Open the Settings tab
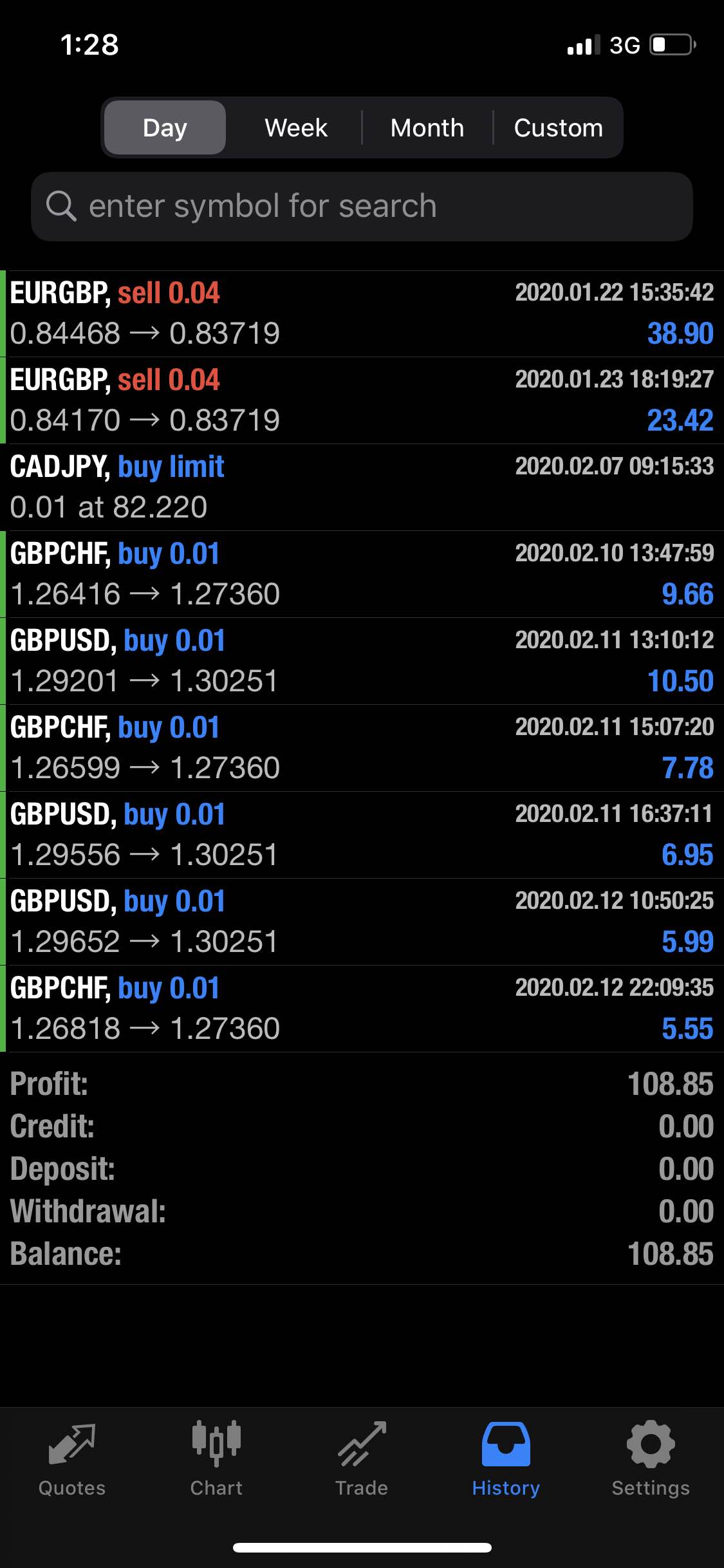 pos(651,1459)
